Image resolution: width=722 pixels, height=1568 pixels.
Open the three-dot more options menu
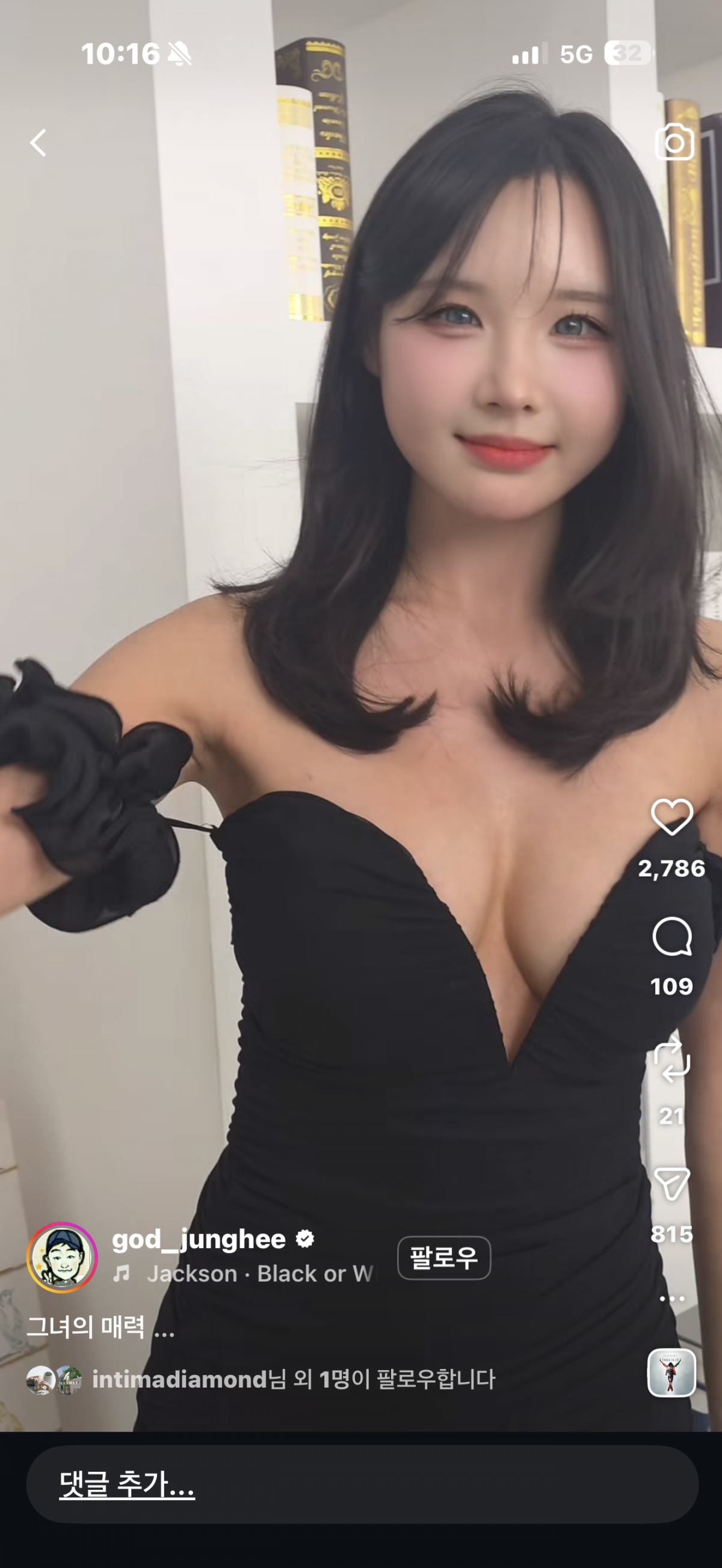(671, 1299)
